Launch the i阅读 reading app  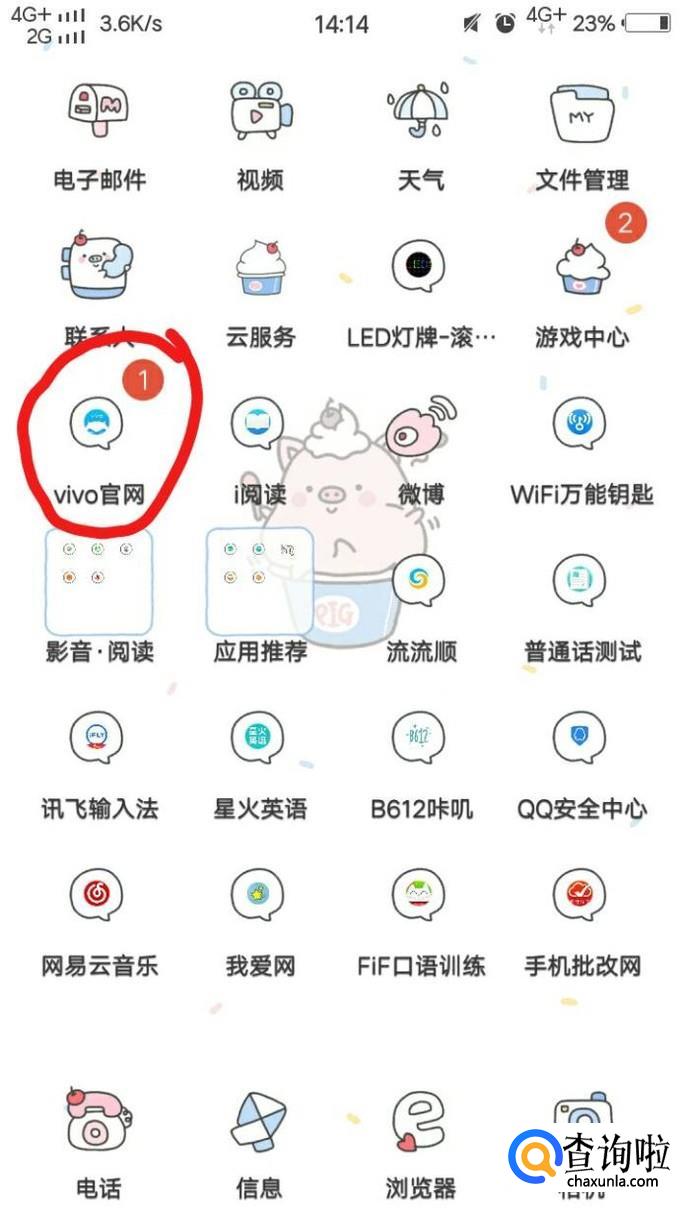259,424
